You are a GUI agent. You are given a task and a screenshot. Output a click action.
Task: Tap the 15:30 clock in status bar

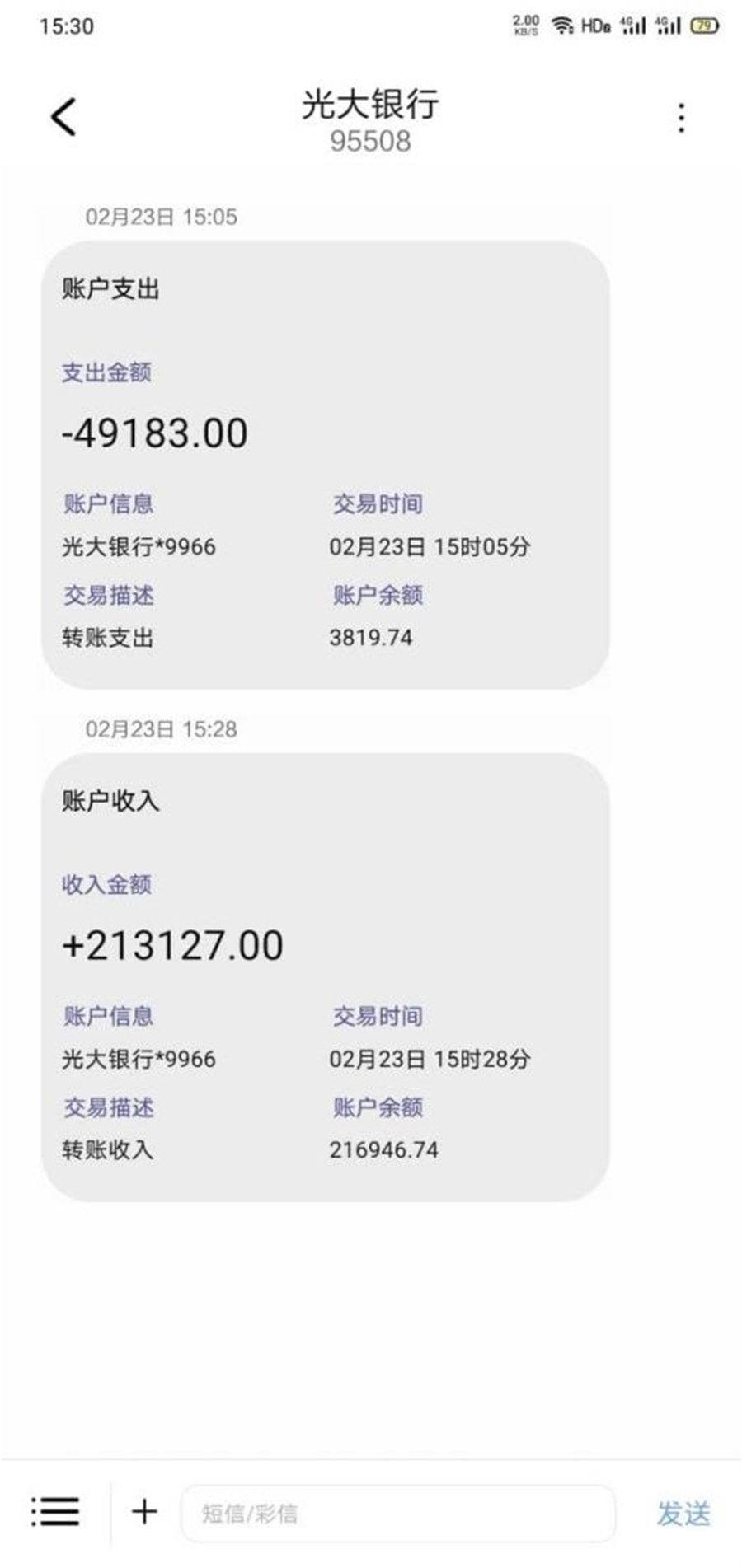(x=63, y=25)
